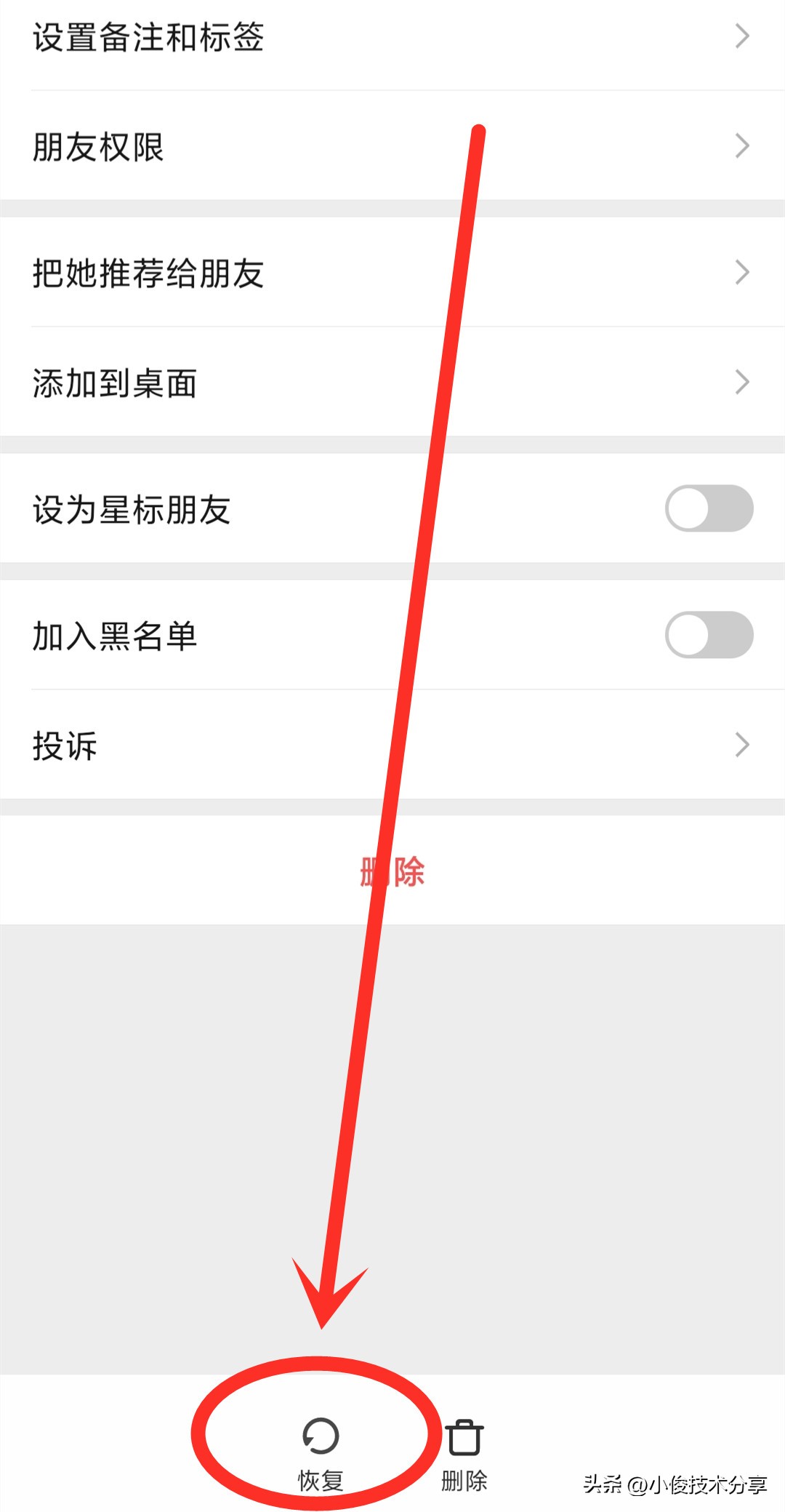Tap 恢复 in the bottom bar
Viewport: 785px width, 1512px height.
point(321,1454)
